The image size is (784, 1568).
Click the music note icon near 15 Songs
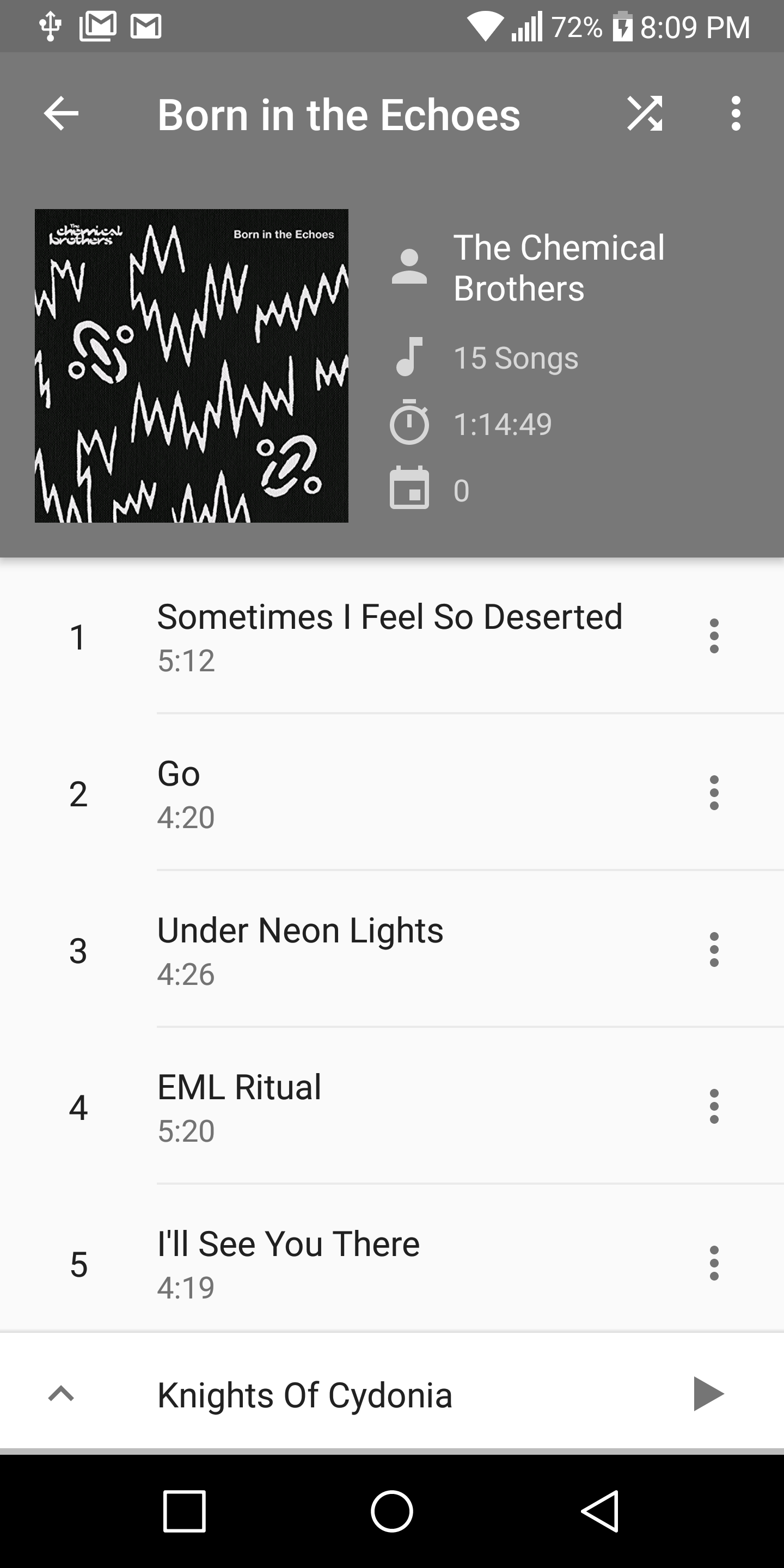point(411,357)
